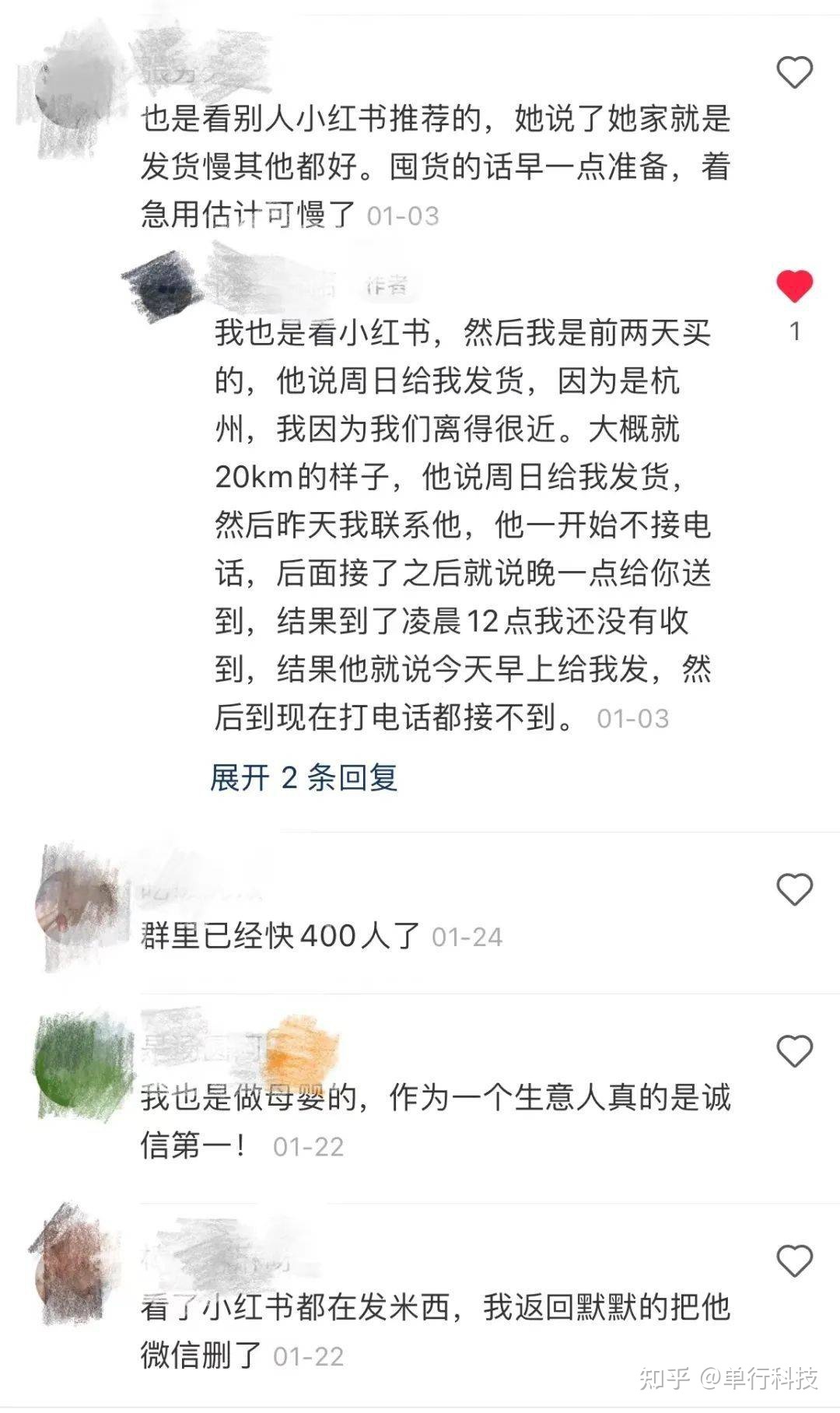
Task: Open the author's profile avatar
Action: [159, 285]
